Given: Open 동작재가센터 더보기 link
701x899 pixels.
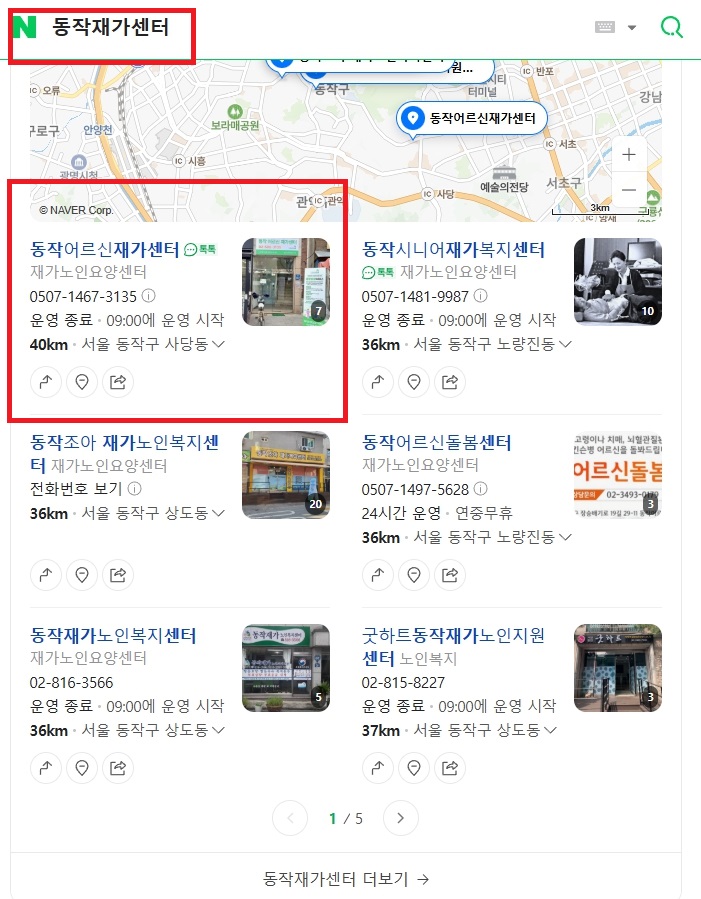Looking at the screenshot, I should pyautogui.click(x=346, y=879).
